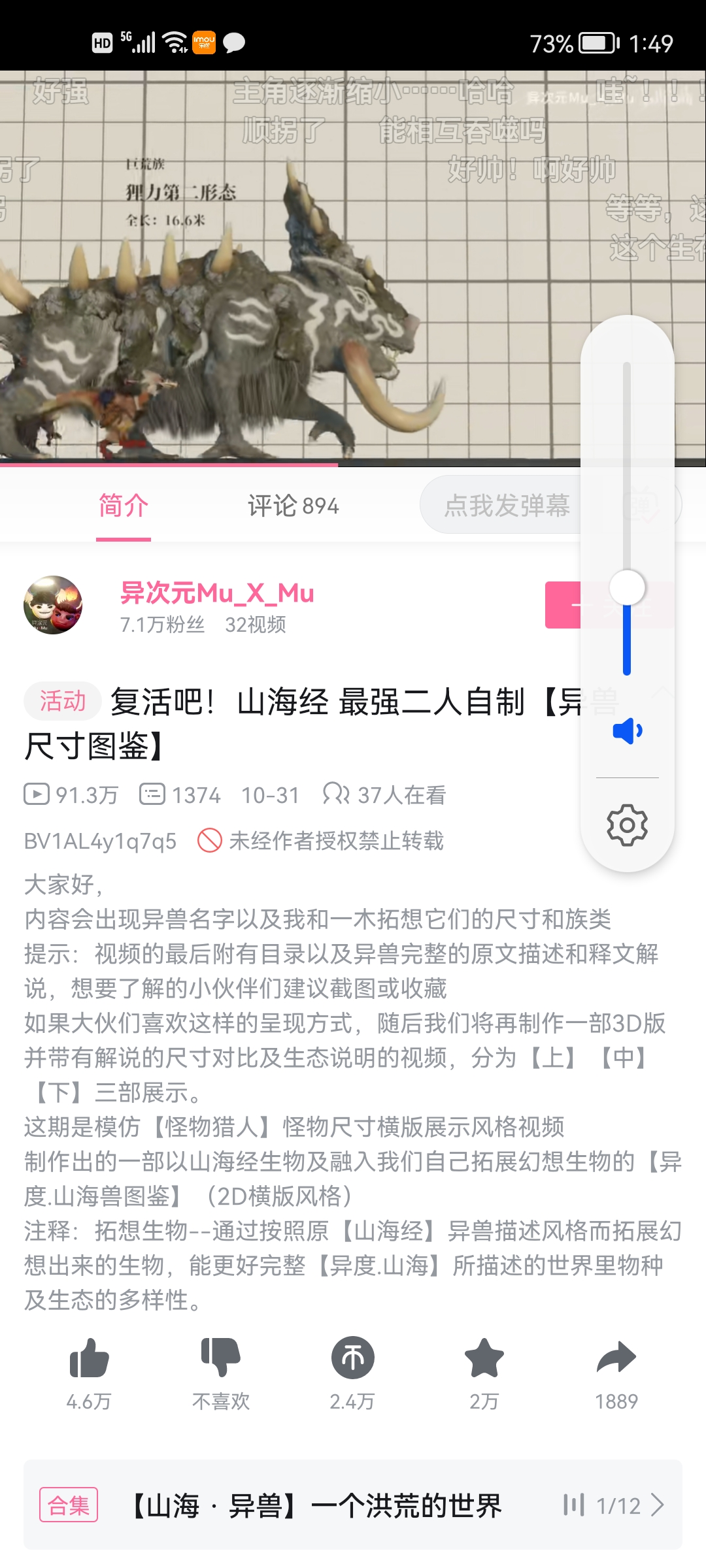The width and height of the screenshot is (706, 1568).
Task: Open the 合集 【山海·异兽】一个洪荒的世界 collection
Action: (353, 1505)
